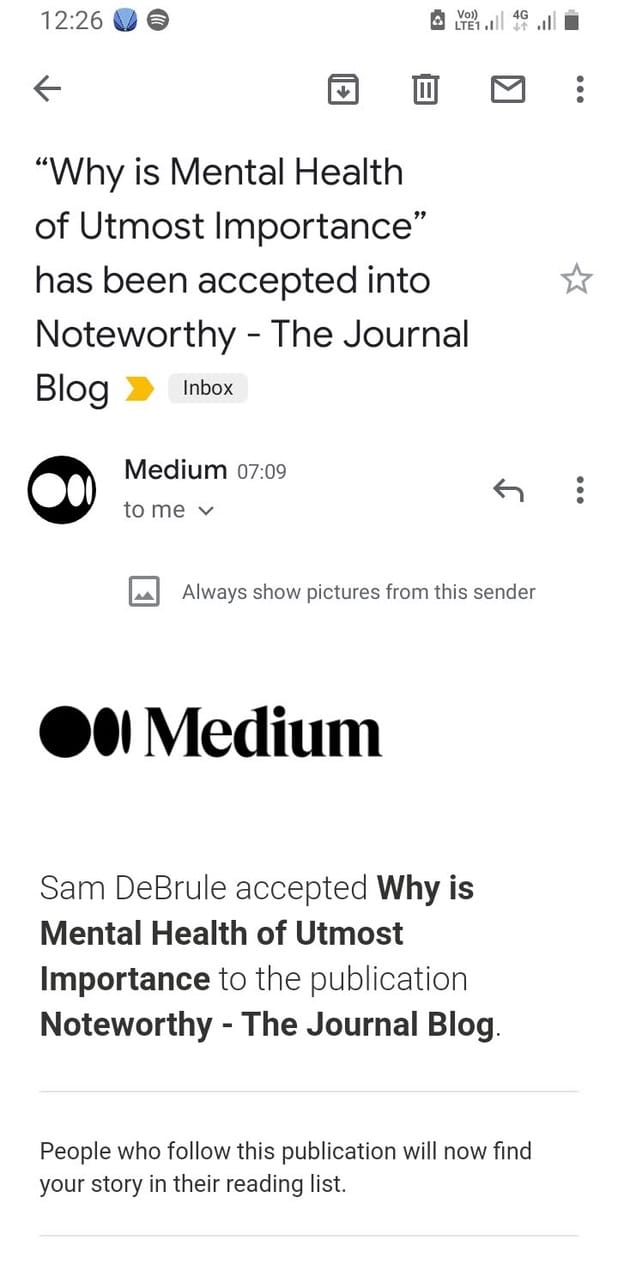618x1270 pixels.
Task: Open more options for the Medium message
Action: pos(579,490)
